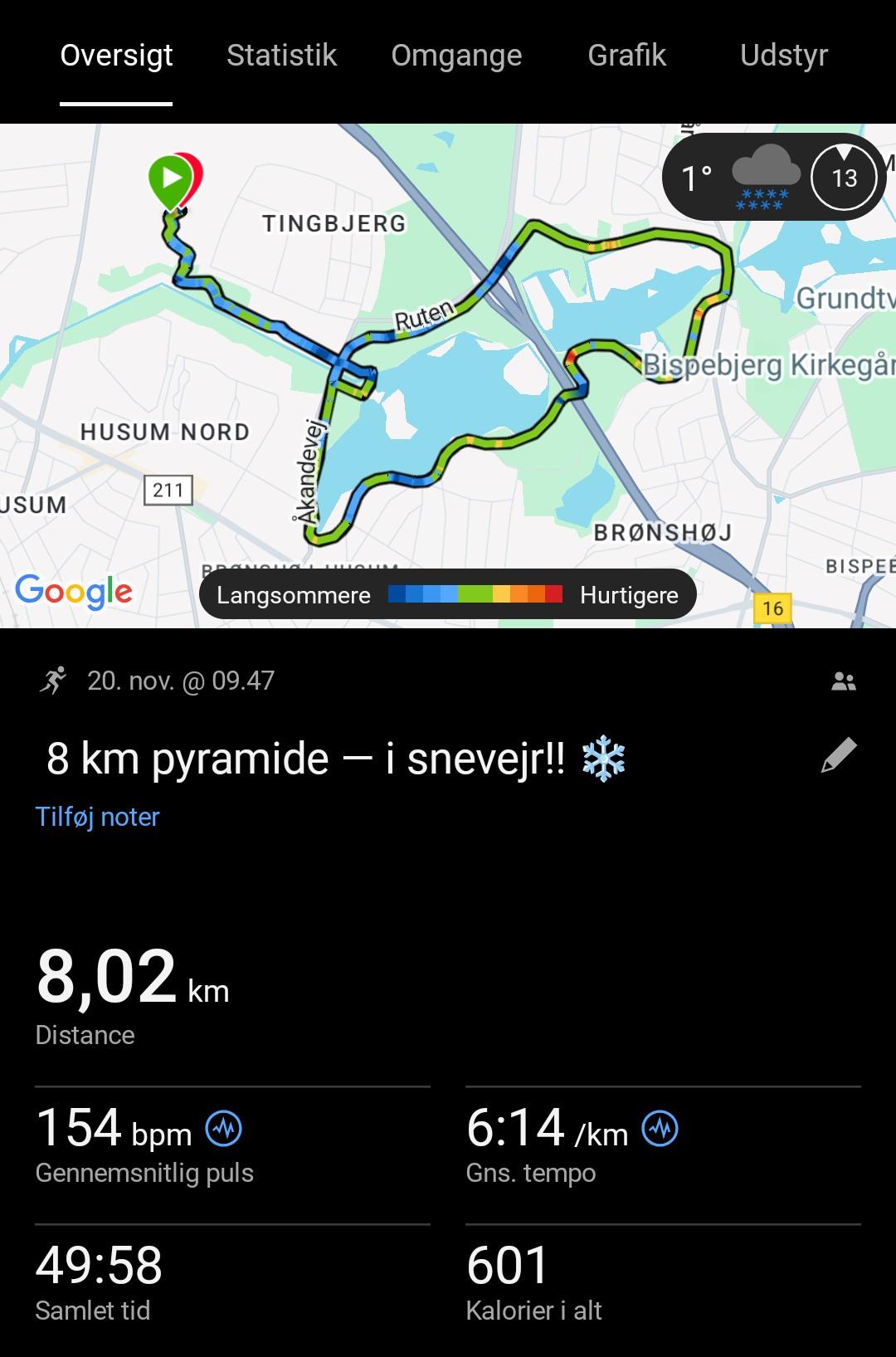Viewport: 896px width, 1357px height.
Task: Select the Oversigt tab
Action: [x=116, y=56]
